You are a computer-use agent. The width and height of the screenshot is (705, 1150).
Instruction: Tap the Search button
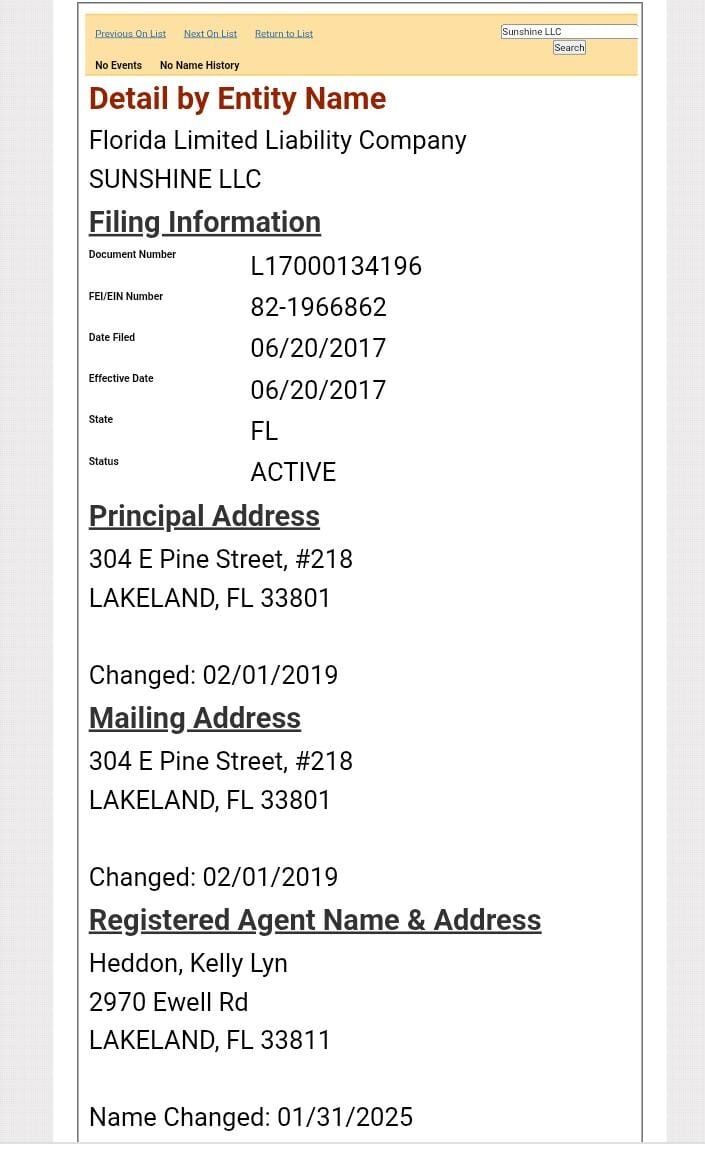pyautogui.click(x=569, y=48)
